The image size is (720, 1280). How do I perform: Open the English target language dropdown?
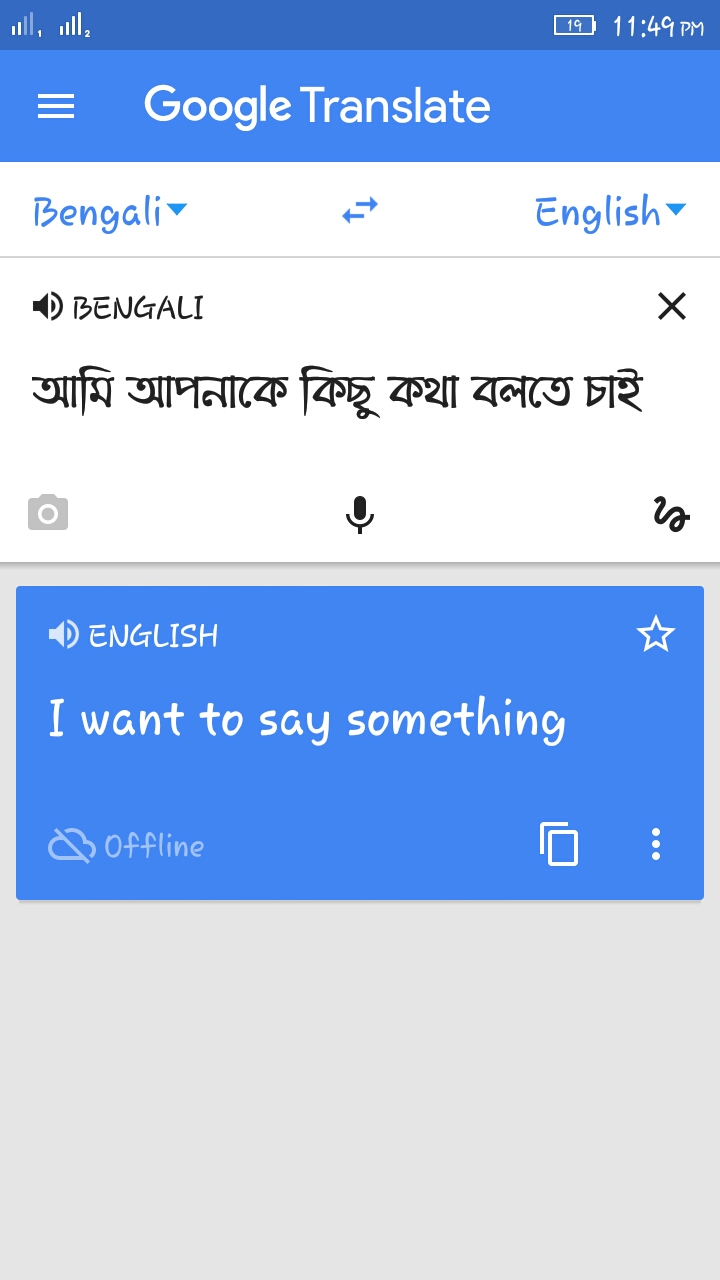click(x=609, y=211)
